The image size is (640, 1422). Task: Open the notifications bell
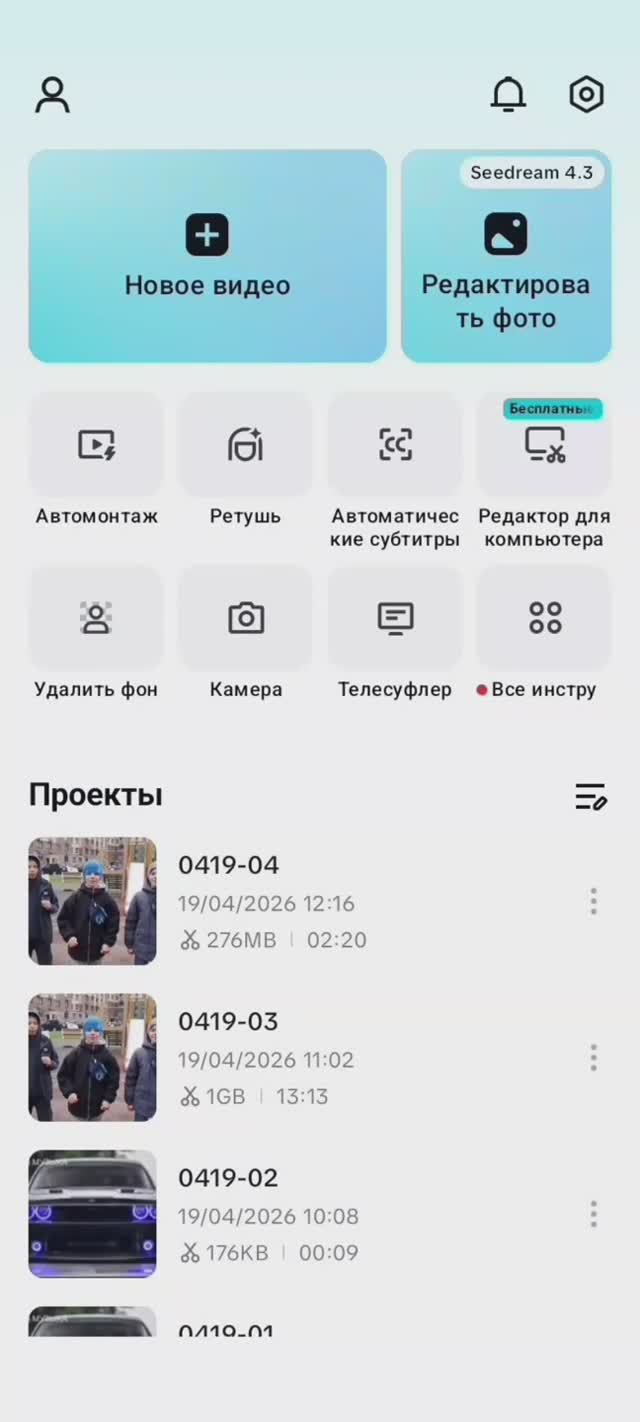click(x=508, y=94)
